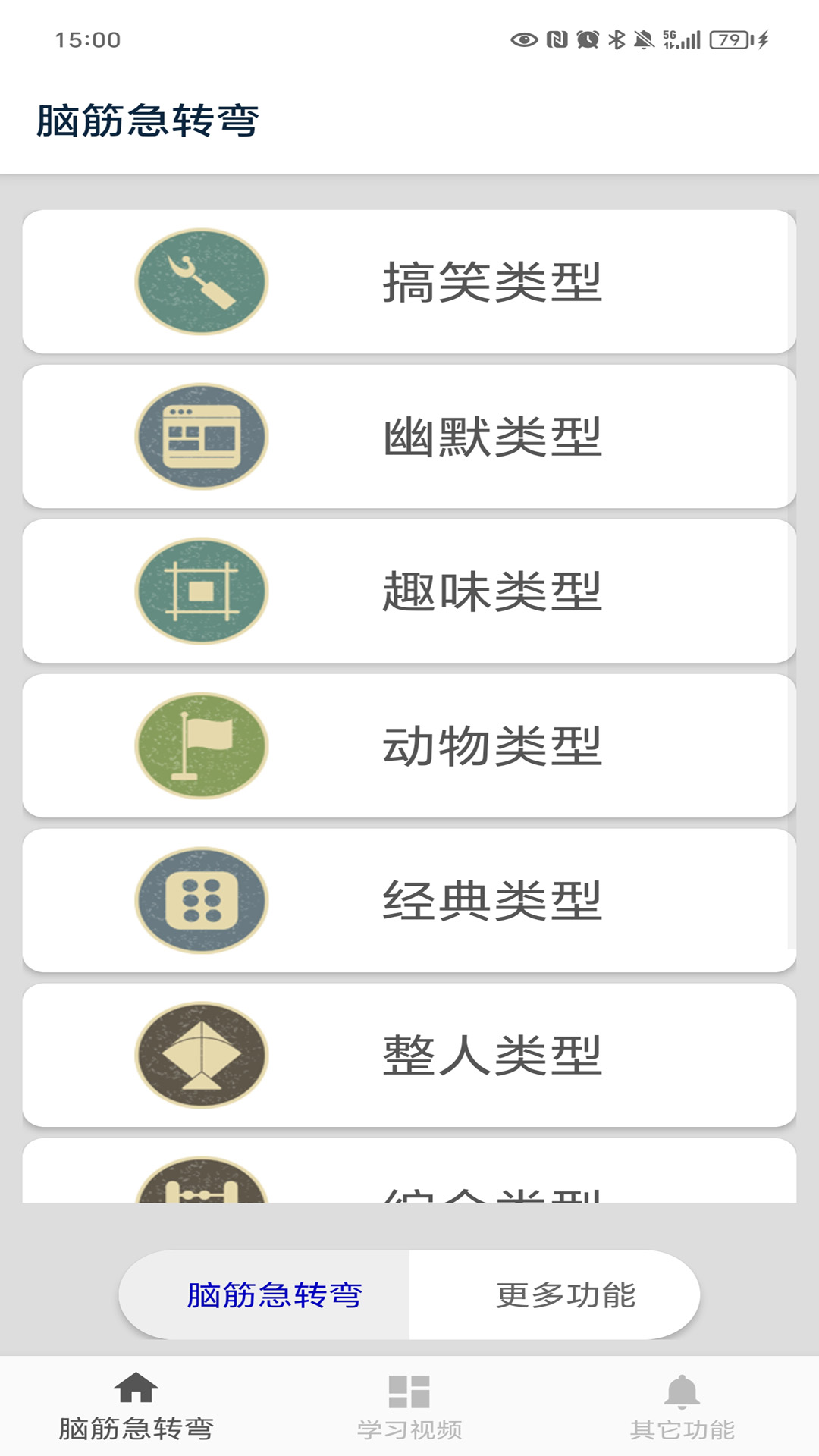Tap the browser-window icon on 幽默类型 card

201,435
